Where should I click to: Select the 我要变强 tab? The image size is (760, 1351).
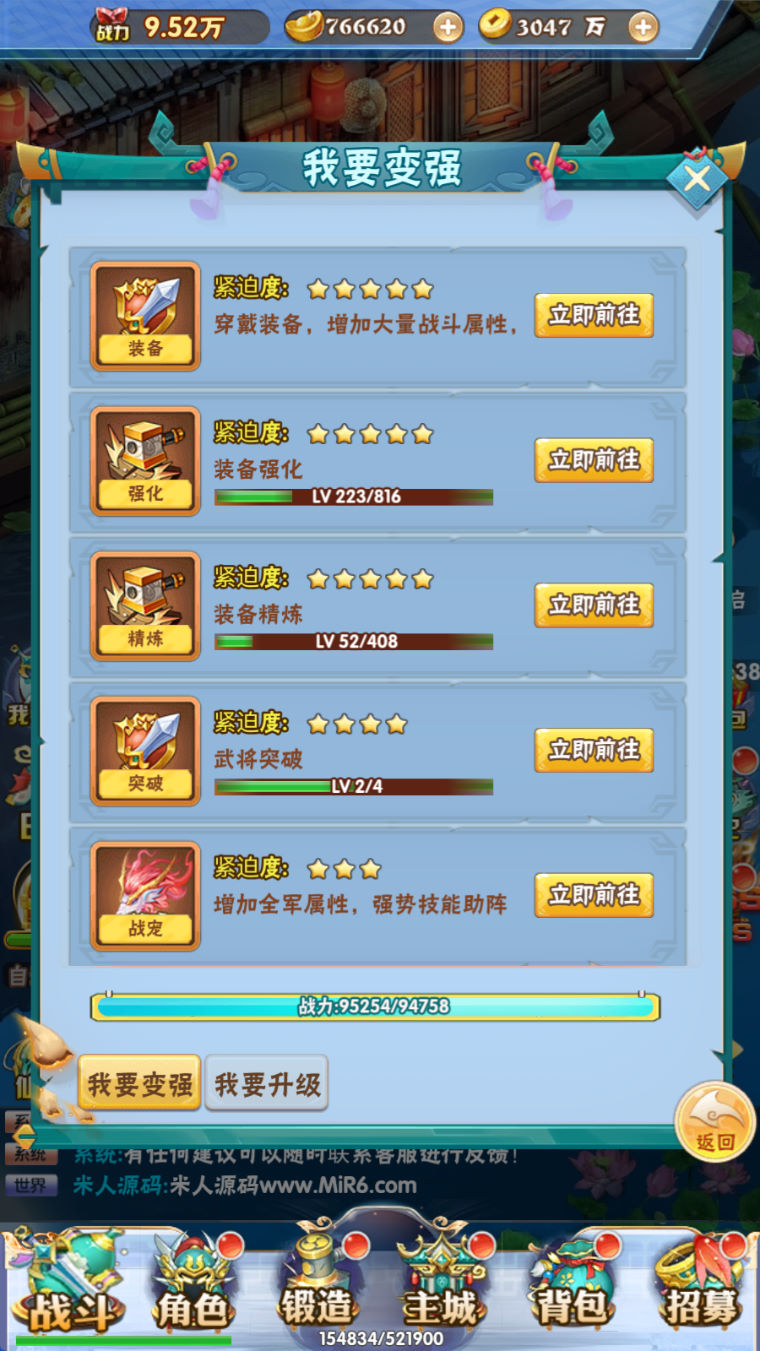click(x=140, y=1084)
